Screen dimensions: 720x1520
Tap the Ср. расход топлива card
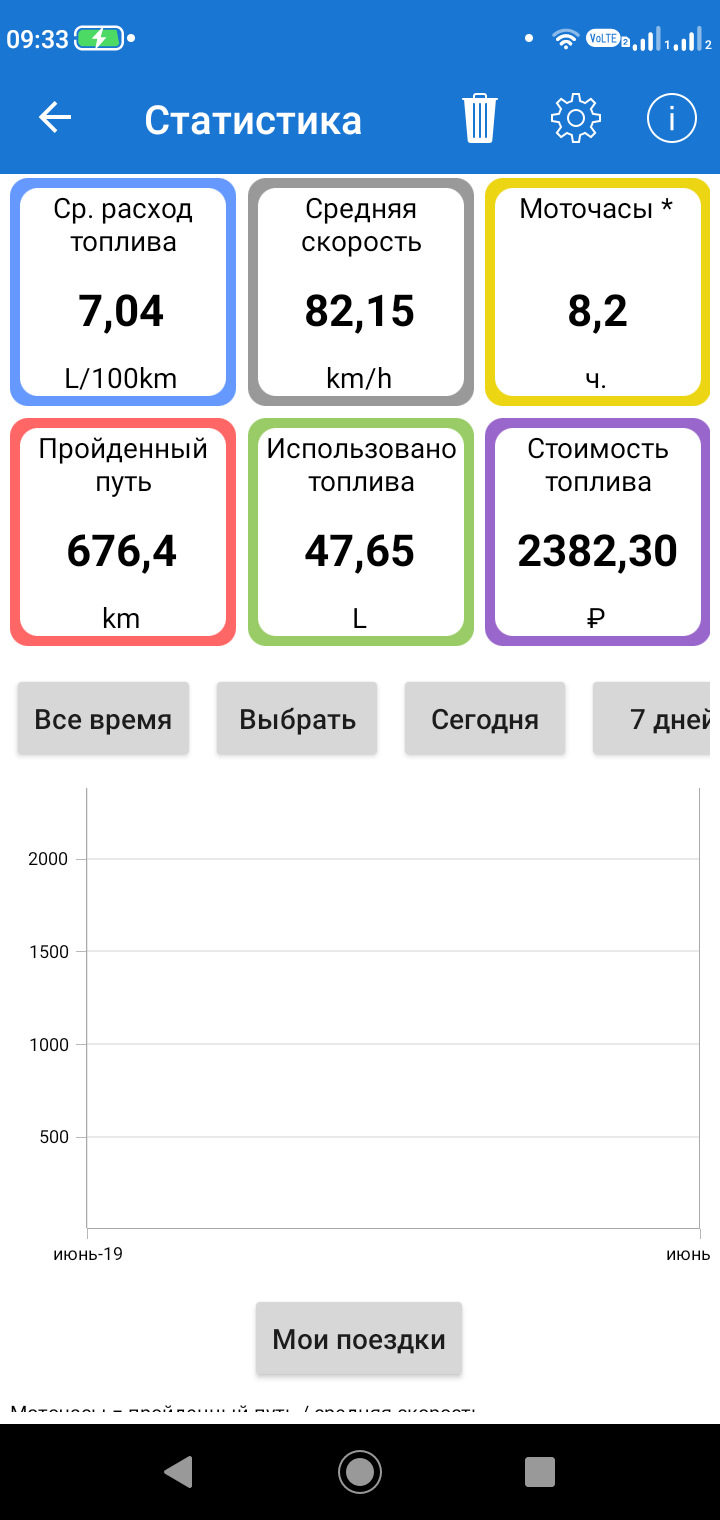pos(122,291)
